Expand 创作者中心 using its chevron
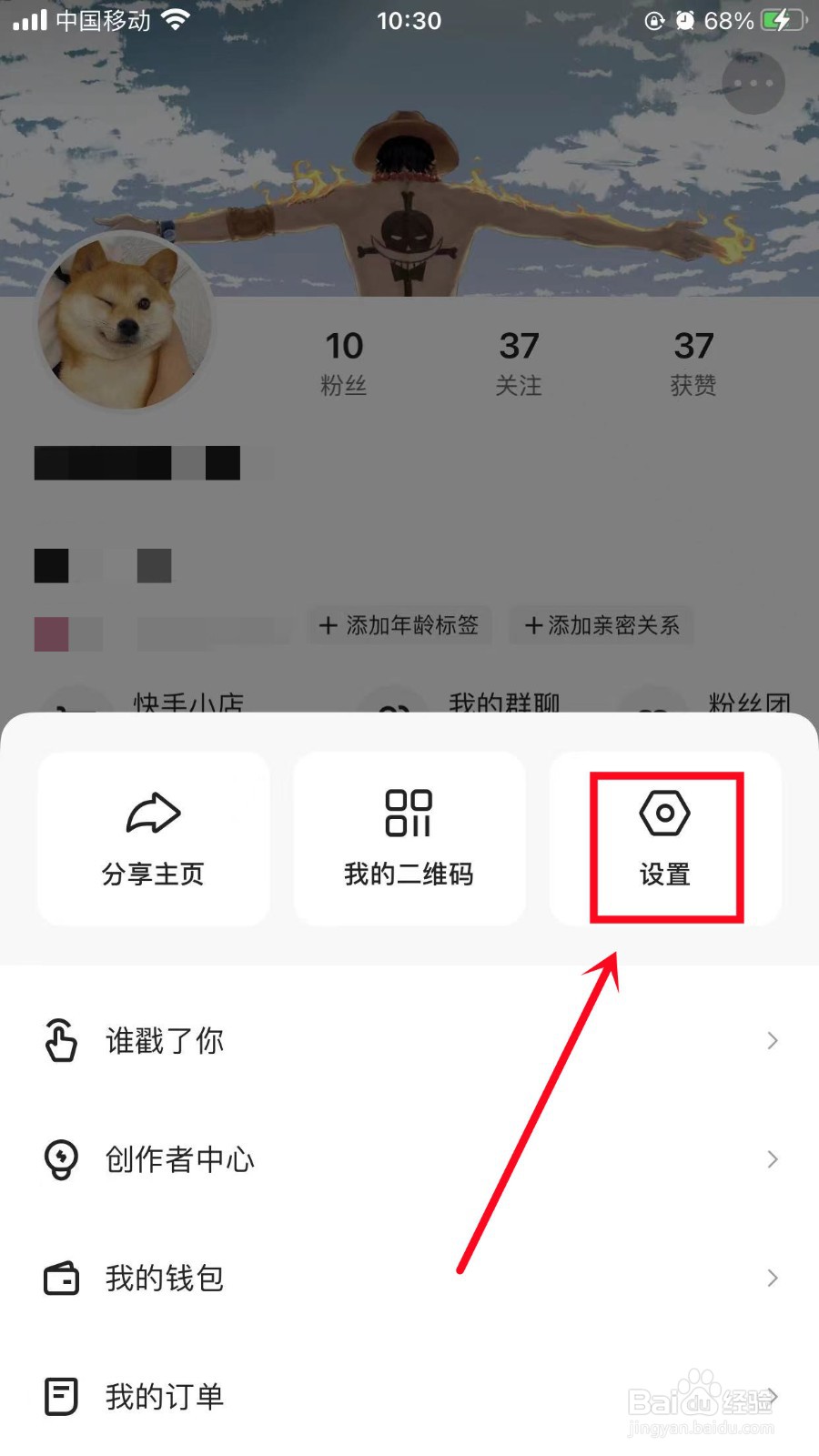This screenshot has width=819, height=1456. (771, 1158)
